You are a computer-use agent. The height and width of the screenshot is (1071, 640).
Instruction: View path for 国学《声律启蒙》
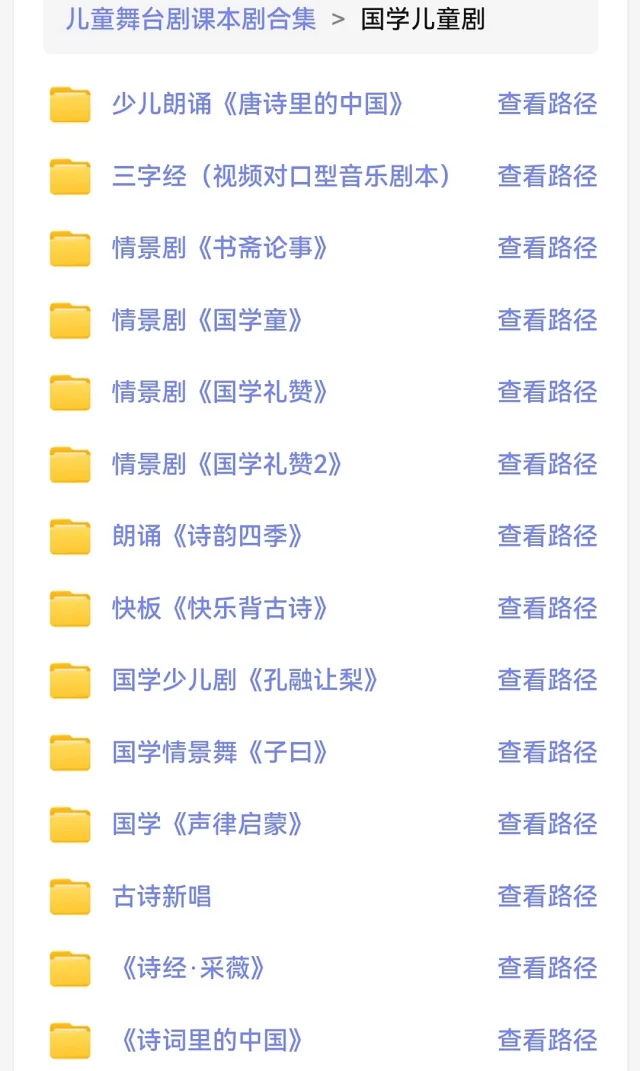[x=547, y=824]
